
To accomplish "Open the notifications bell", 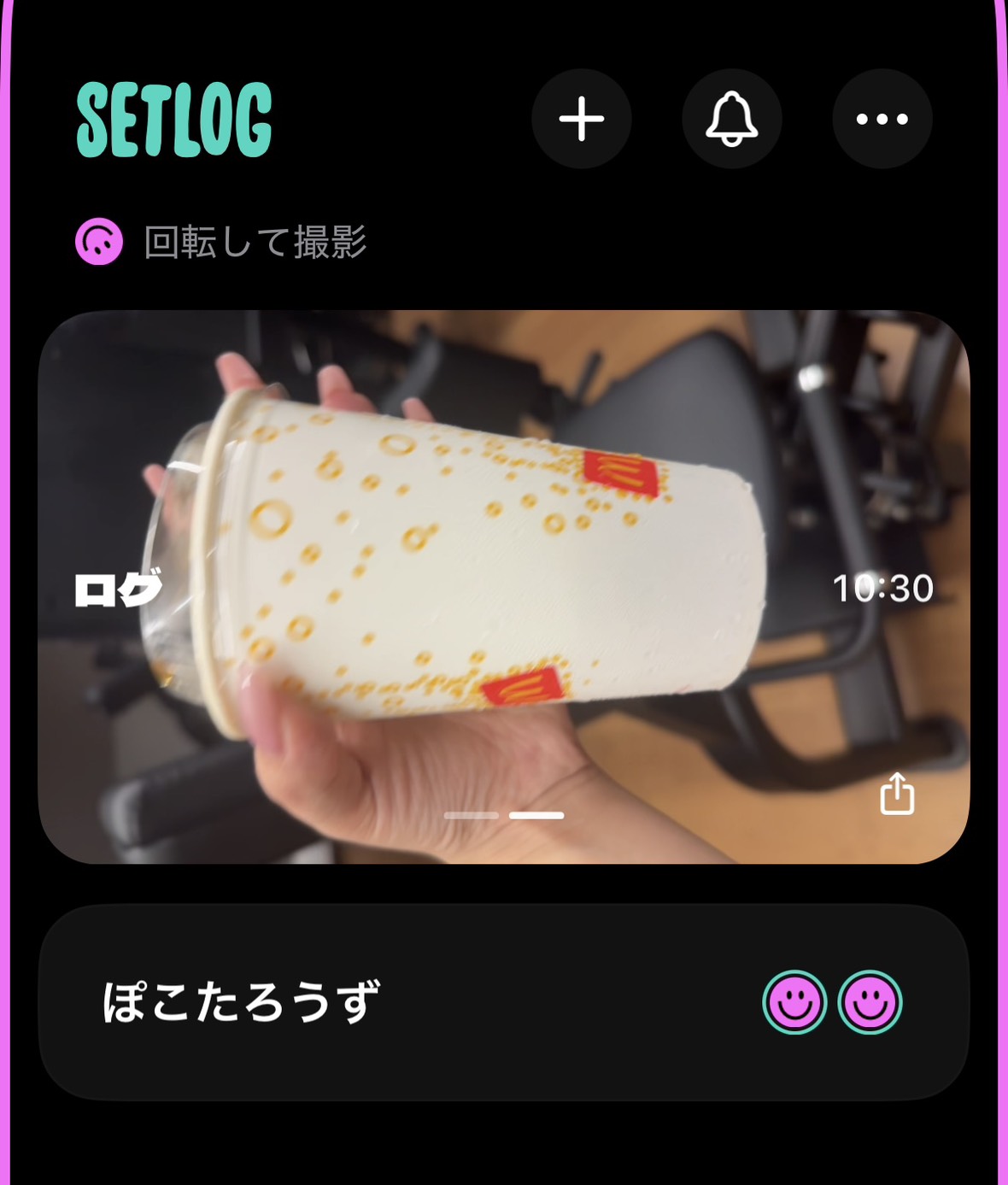I will pos(732,119).
